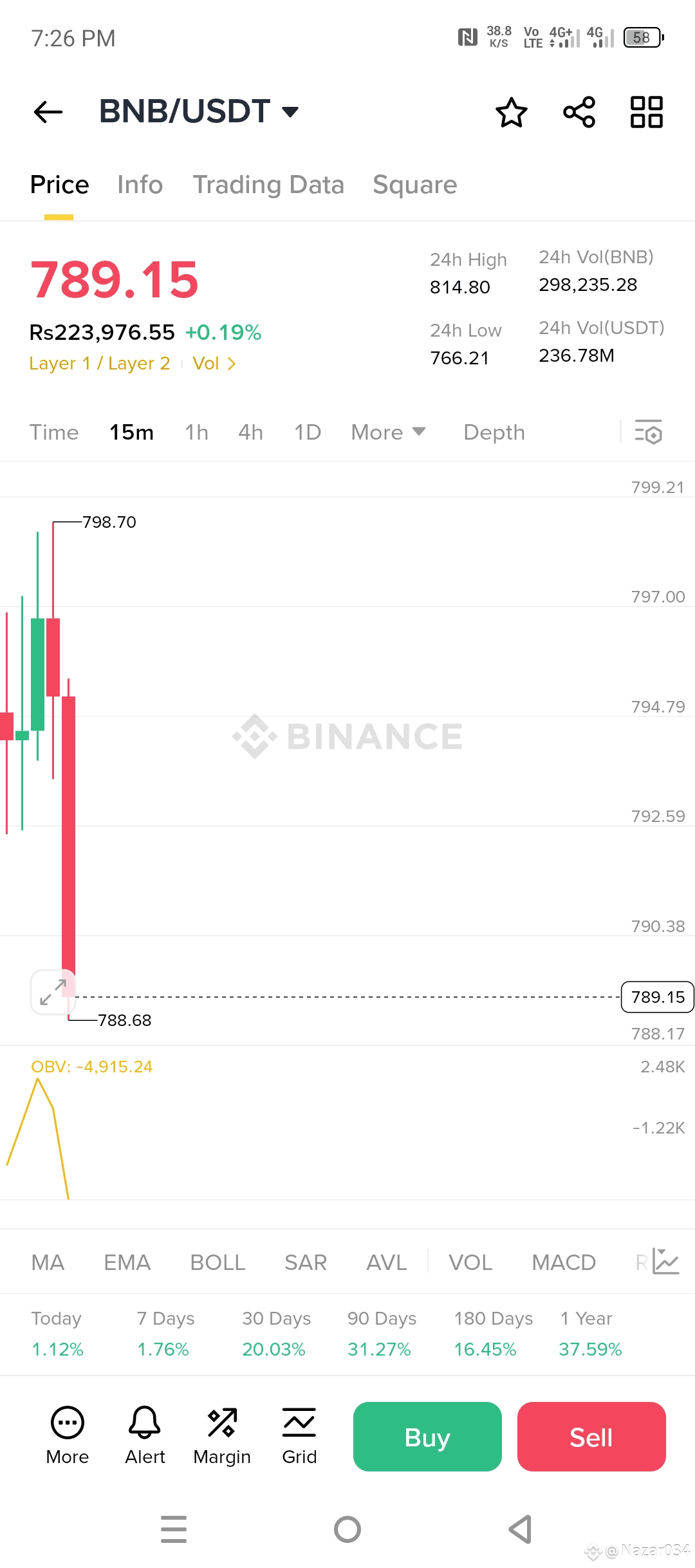Screen dimensions: 695x1568
Task: Switch chart to Depth view
Action: tap(494, 433)
